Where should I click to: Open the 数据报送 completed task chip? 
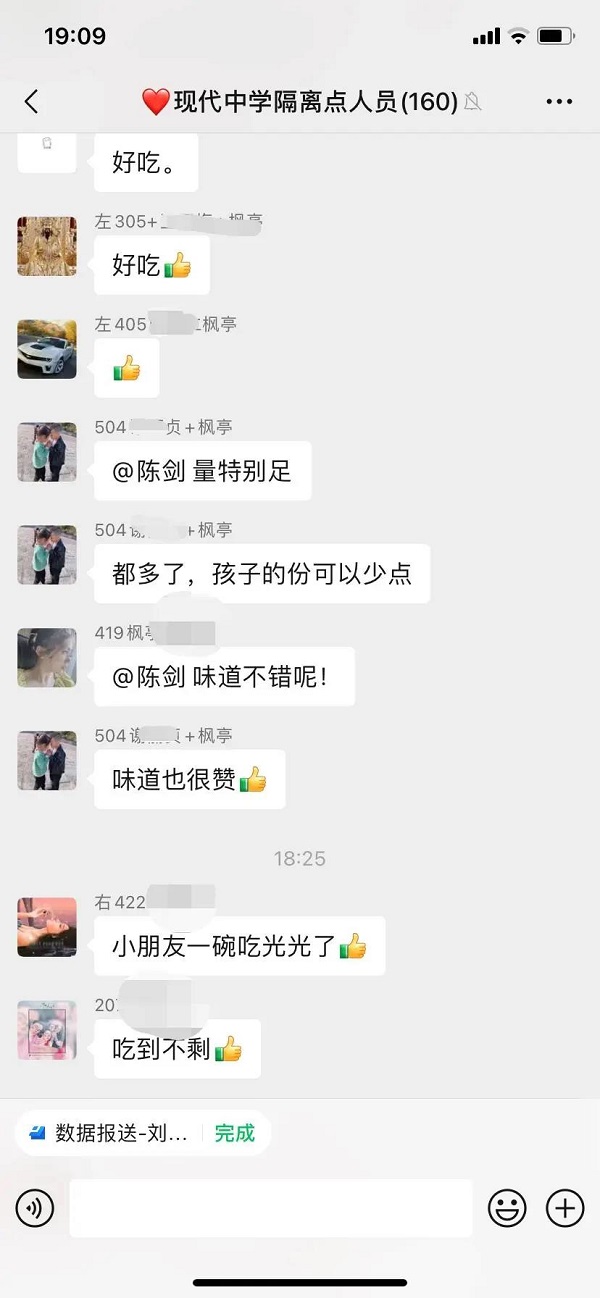point(142,1133)
